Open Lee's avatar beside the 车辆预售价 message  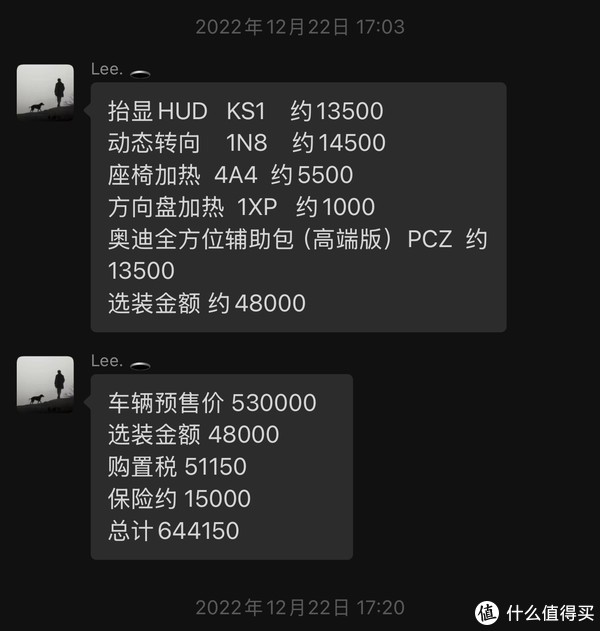pos(46,383)
